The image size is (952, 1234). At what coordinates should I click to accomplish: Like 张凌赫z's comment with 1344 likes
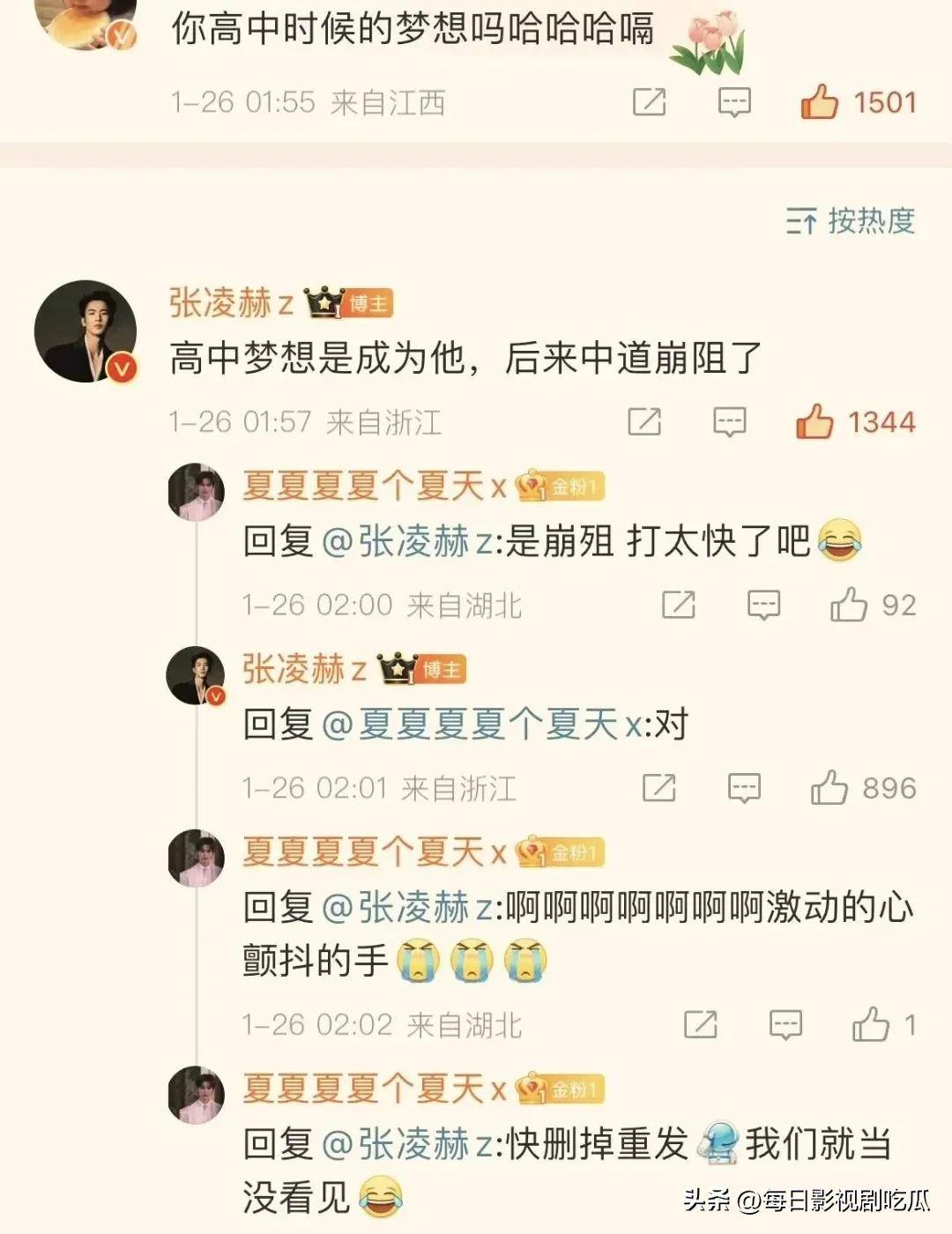point(814,422)
